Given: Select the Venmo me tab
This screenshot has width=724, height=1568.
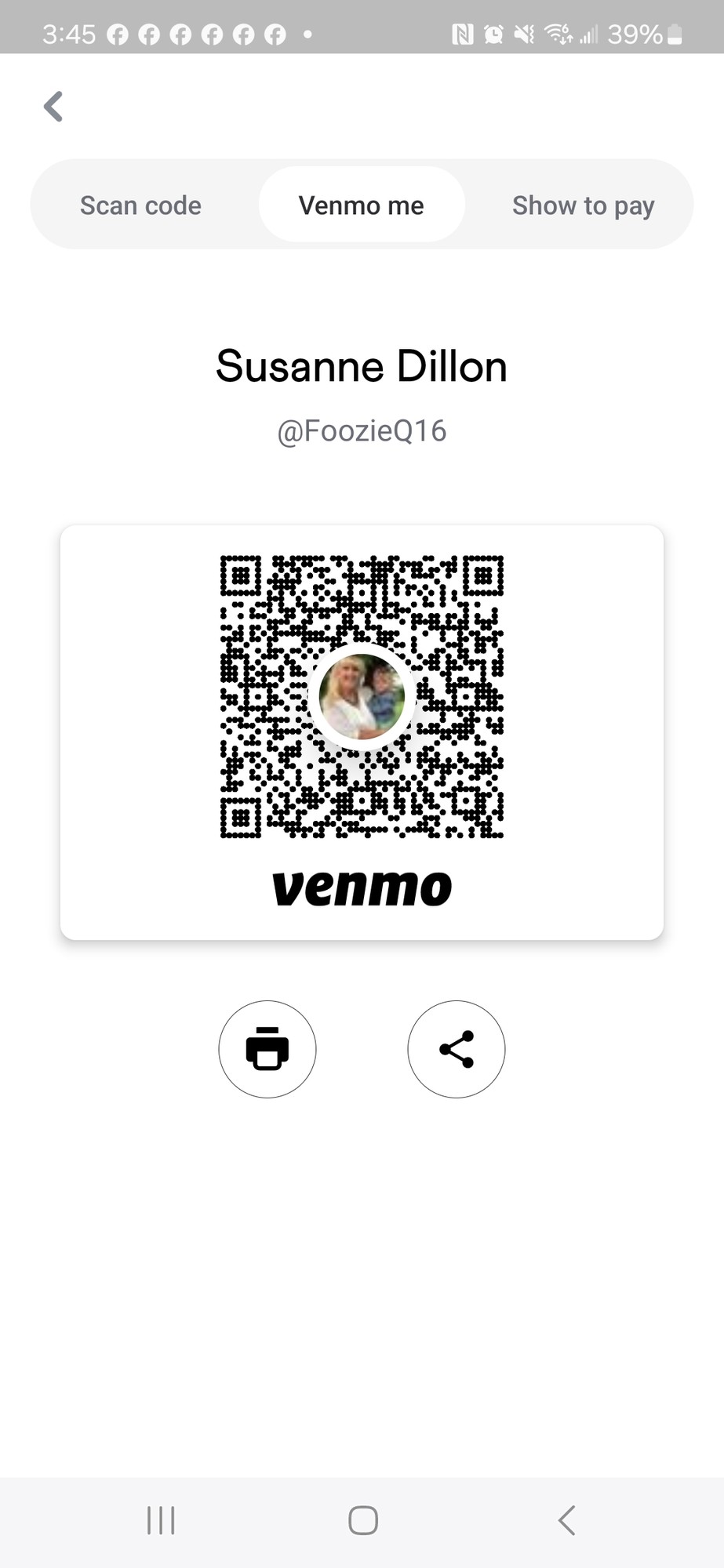Looking at the screenshot, I should click(x=362, y=205).
